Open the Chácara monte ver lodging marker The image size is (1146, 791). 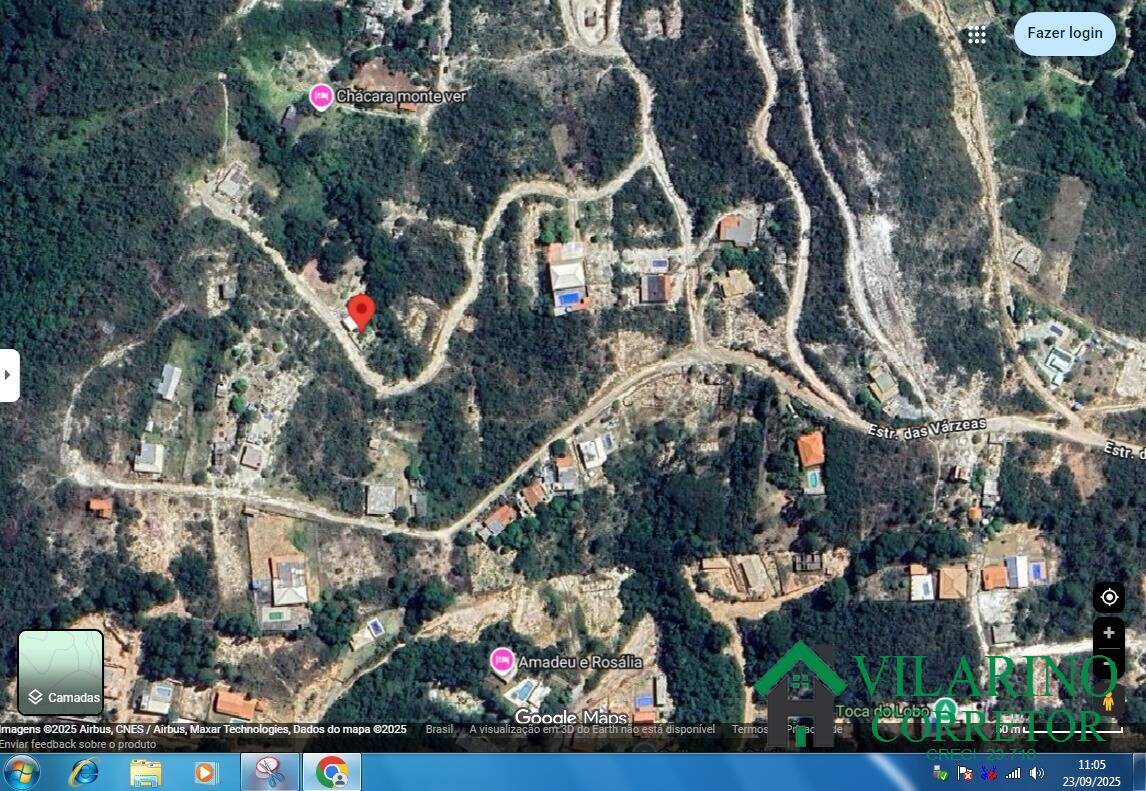(x=321, y=96)
